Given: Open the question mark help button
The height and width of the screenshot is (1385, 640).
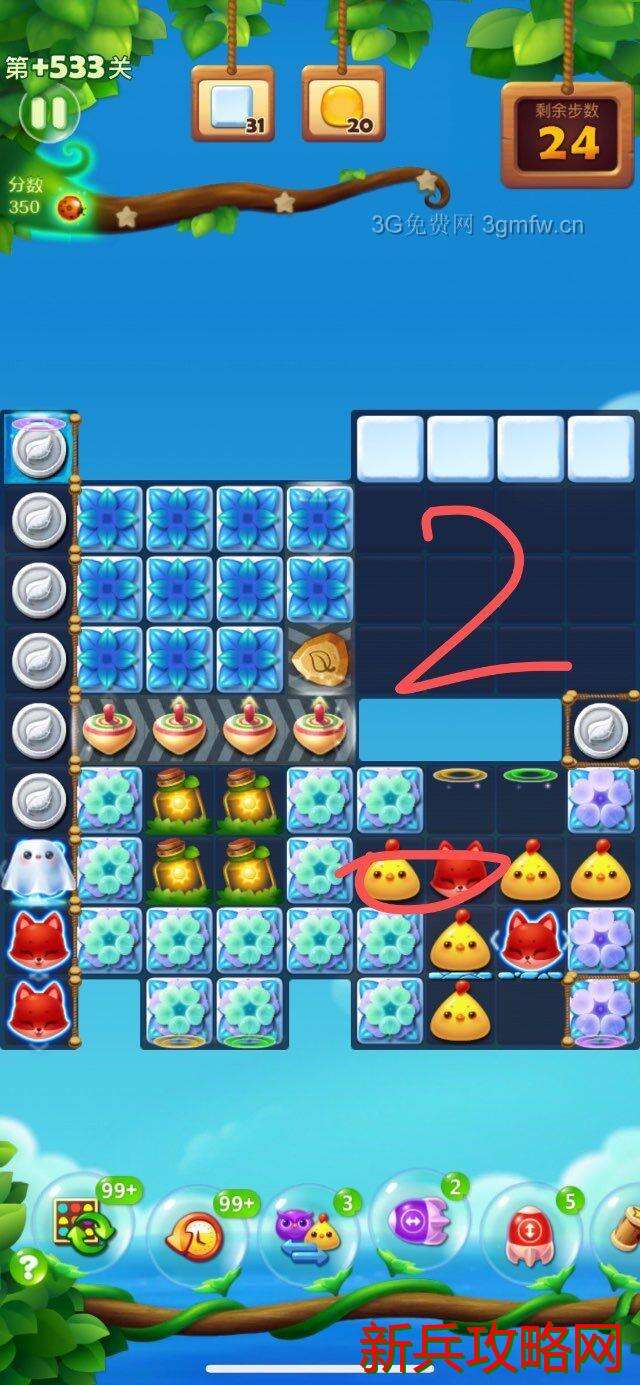Looking at the screenshot, I should tap(27, 1268).
